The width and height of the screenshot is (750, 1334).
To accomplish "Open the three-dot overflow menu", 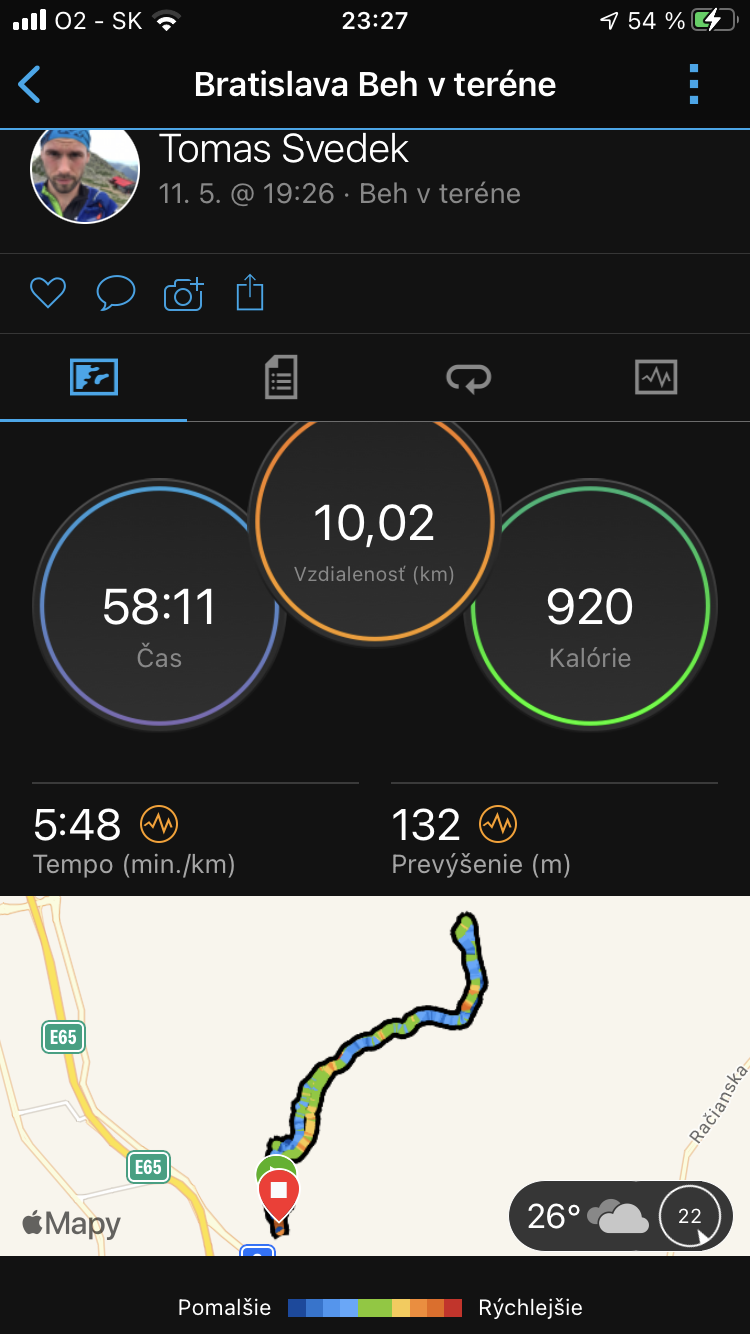I will tap(694, 84).
